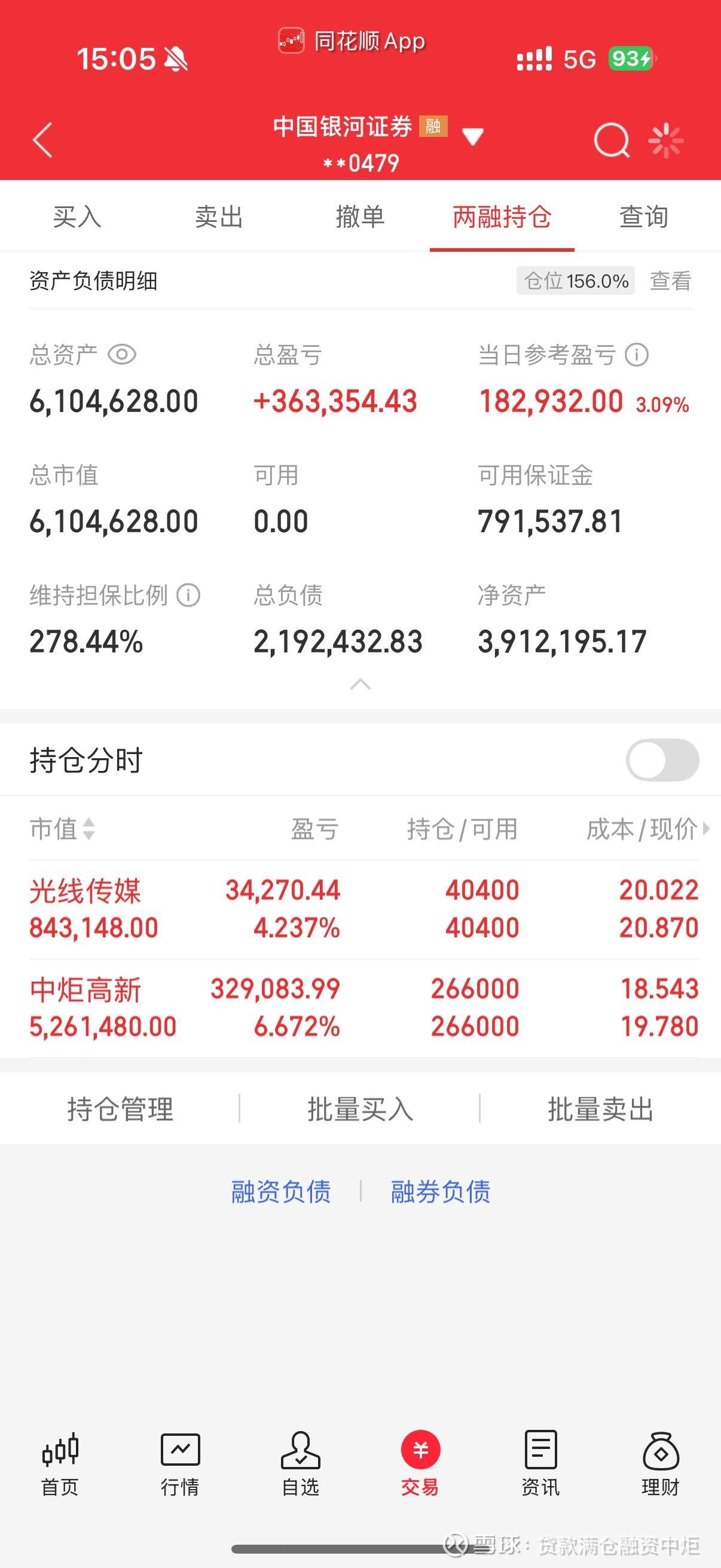Image resolution: width=721 pixels, height=1568 pixels.
Task: Go back with the top-left arrow
Action: pyautogui.click(x=42, y=140)
